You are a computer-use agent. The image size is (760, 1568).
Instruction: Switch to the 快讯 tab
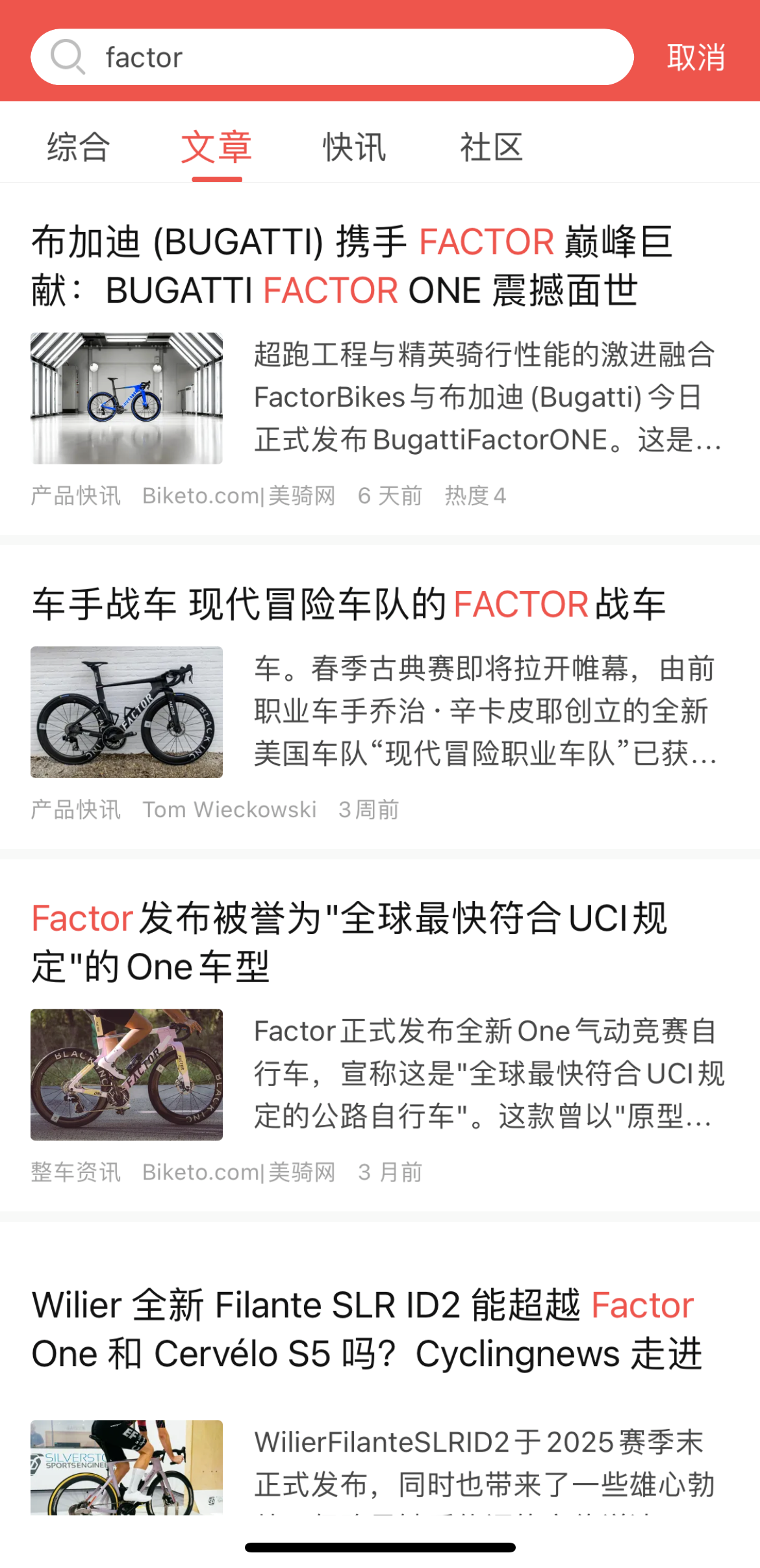tap(354, 147)
